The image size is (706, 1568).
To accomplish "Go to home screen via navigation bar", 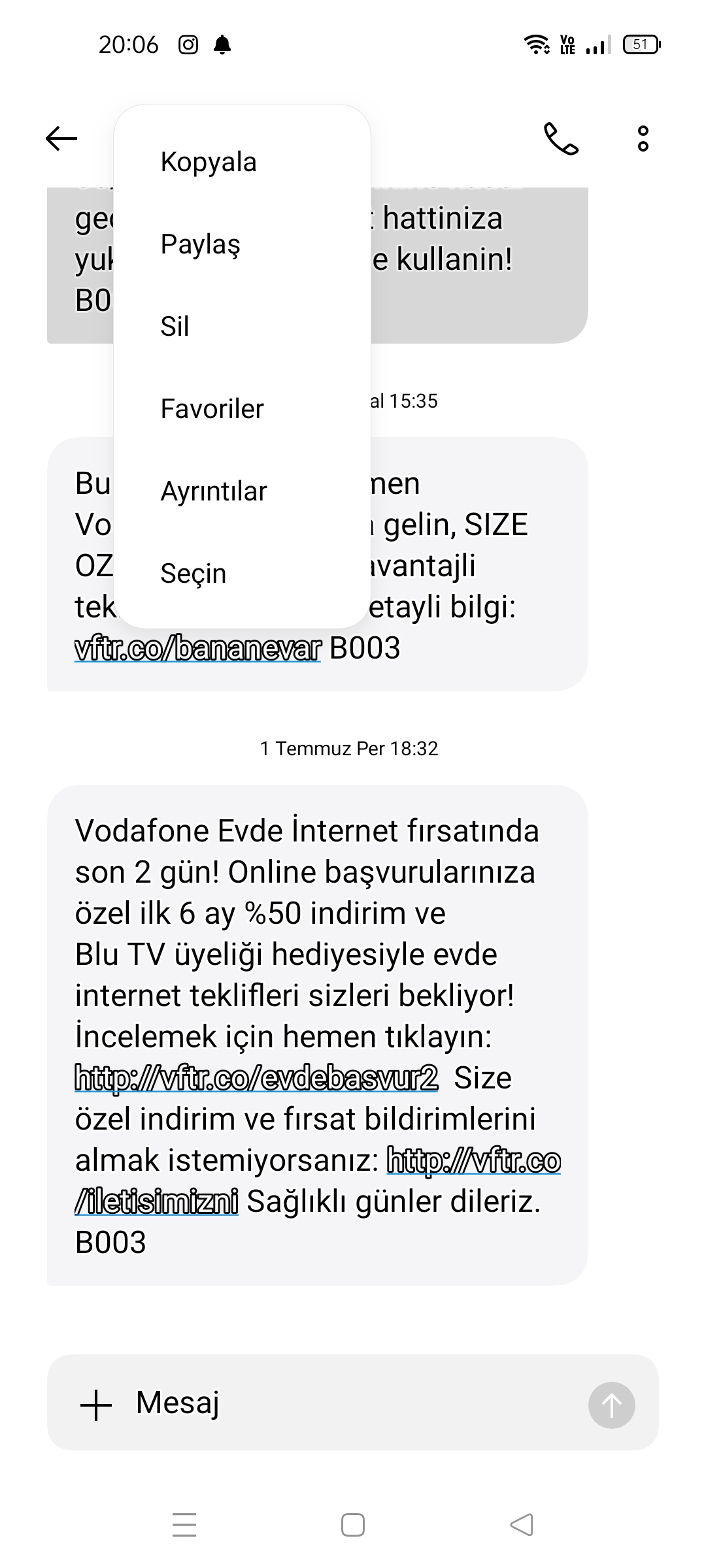I will coord(353,1526).
